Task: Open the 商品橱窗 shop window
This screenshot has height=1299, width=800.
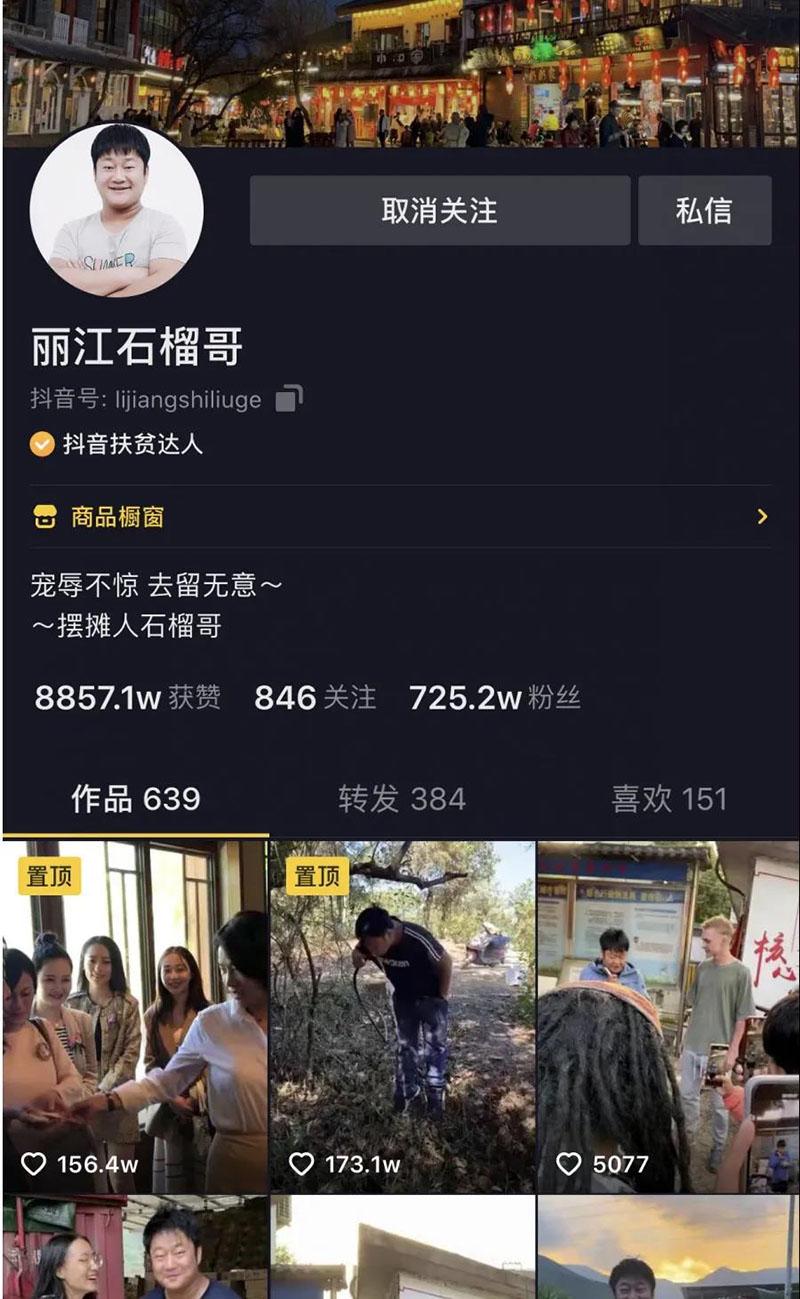Action: pyautogui.click(x=400, y=517)
